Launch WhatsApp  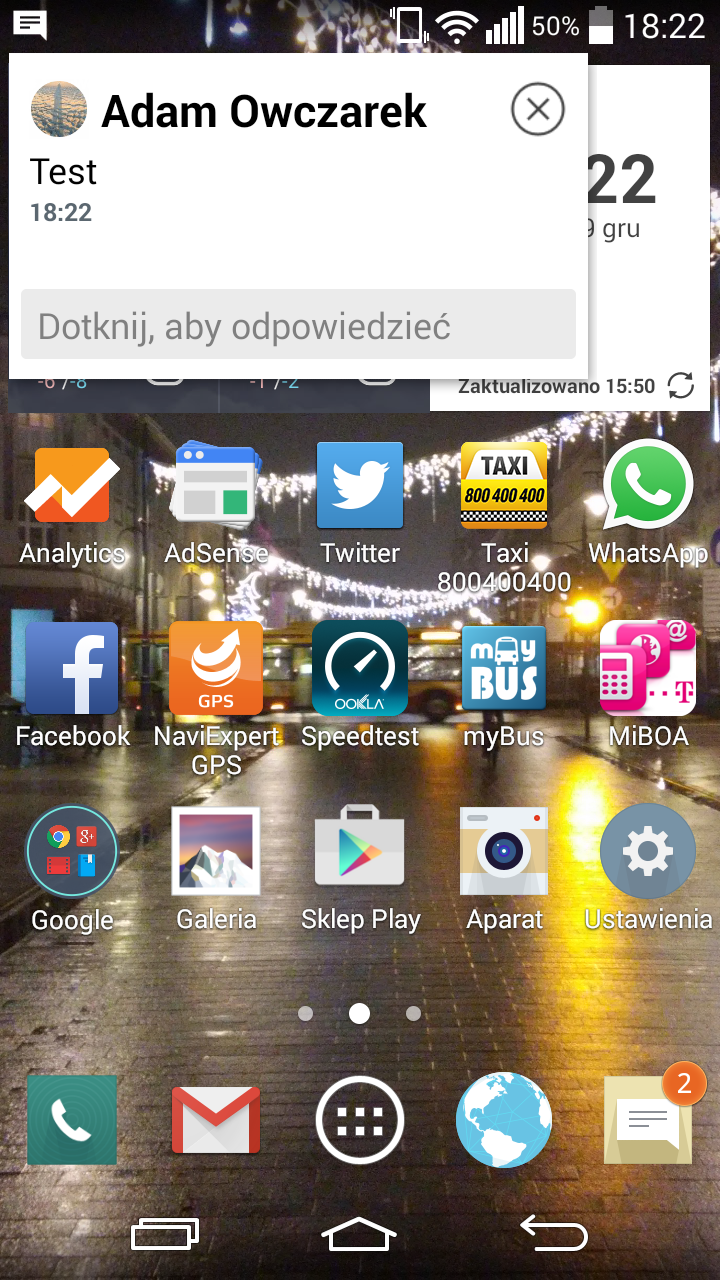pos(648,487)
